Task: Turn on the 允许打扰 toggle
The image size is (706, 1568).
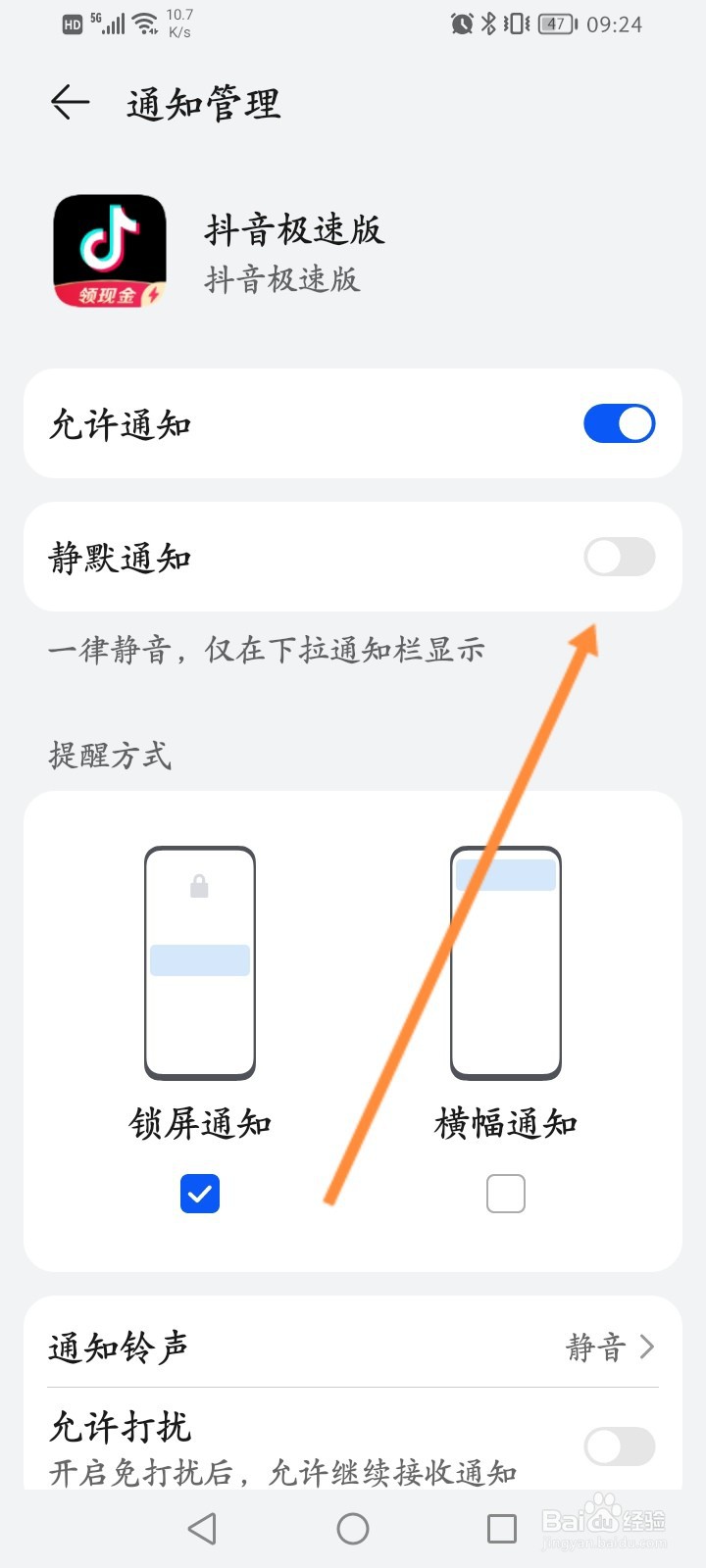Action: coord(619,1446)
